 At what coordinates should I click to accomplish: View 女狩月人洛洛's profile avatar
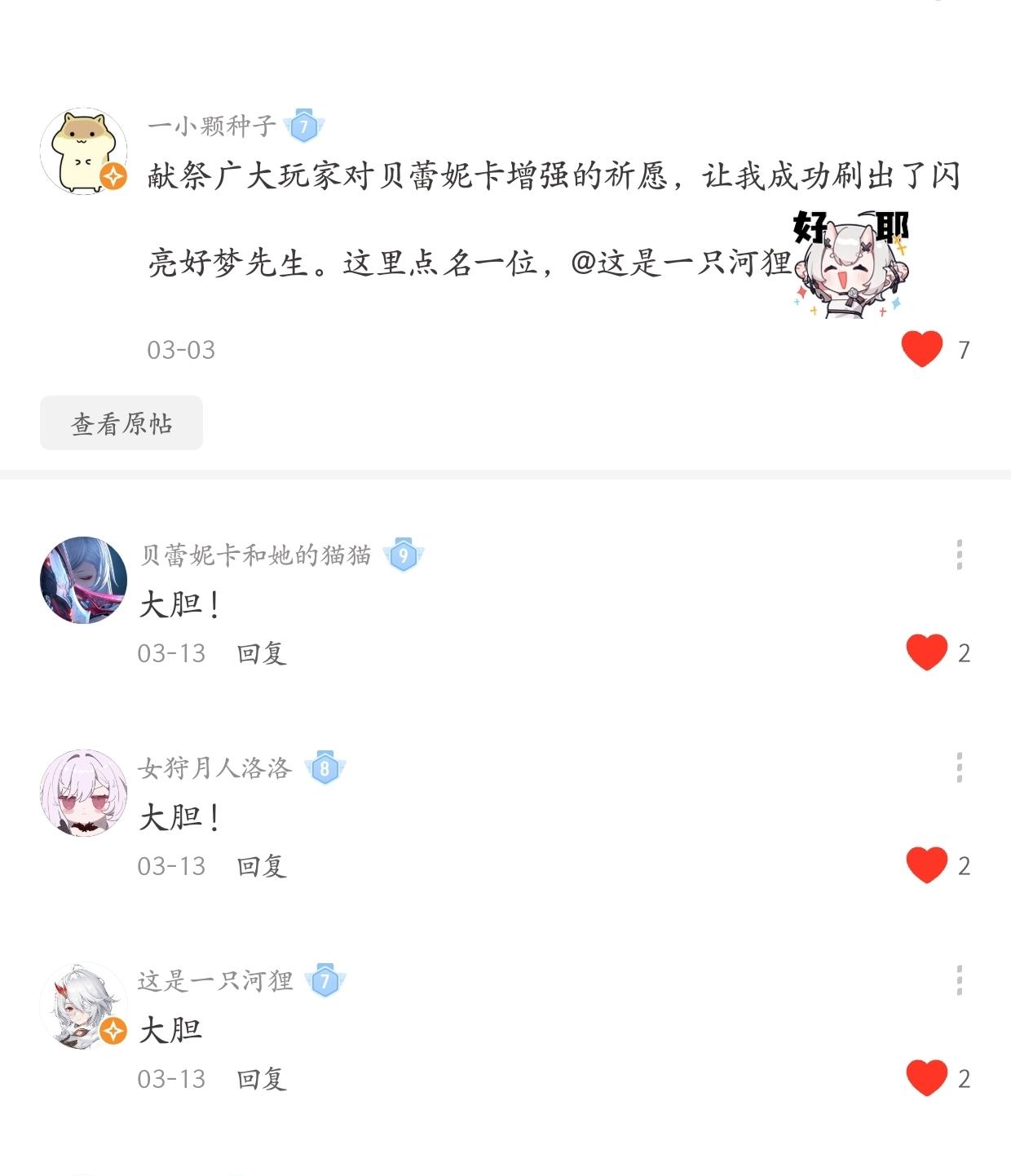pos(84,793)
